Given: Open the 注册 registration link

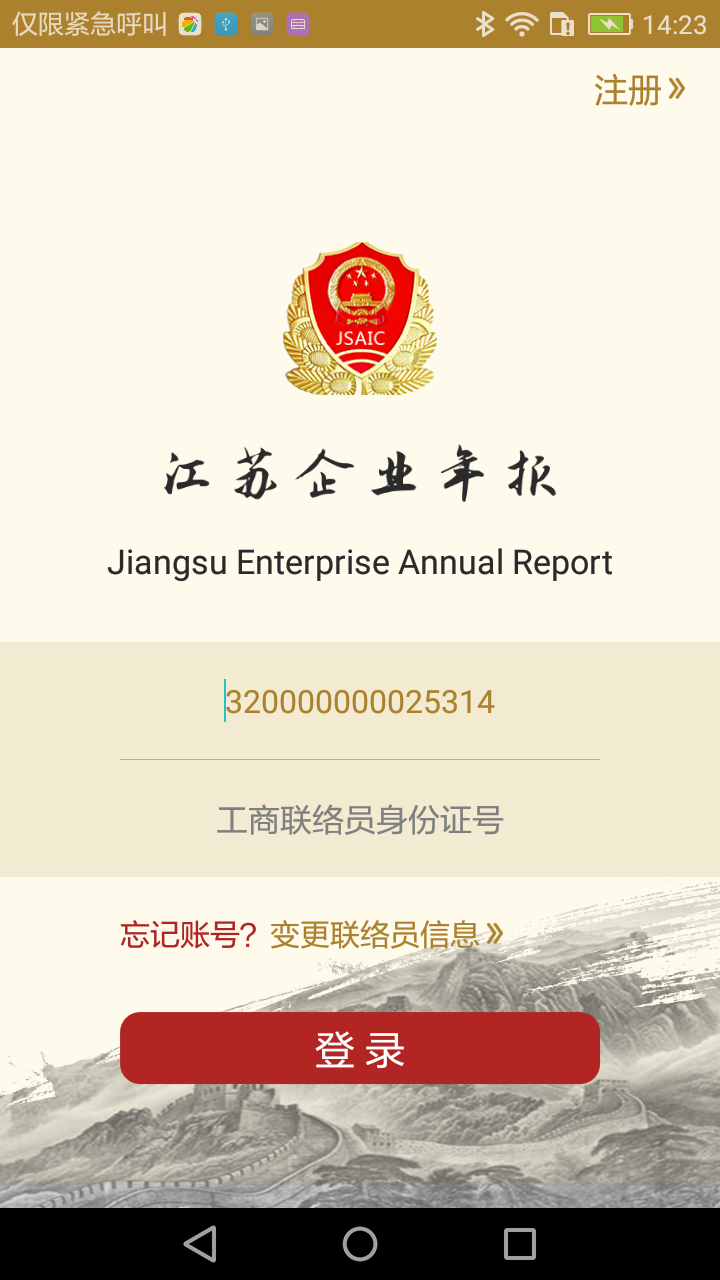Looking at the screenshot, I should click(638, 90).
